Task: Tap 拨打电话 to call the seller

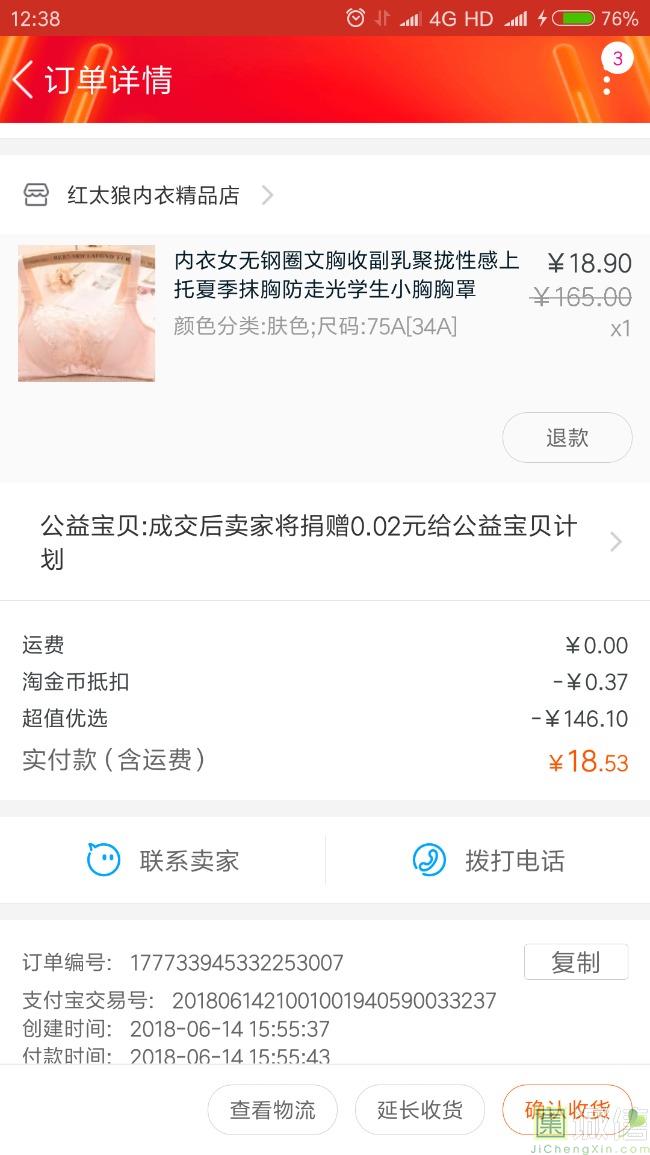Action: 489,860
